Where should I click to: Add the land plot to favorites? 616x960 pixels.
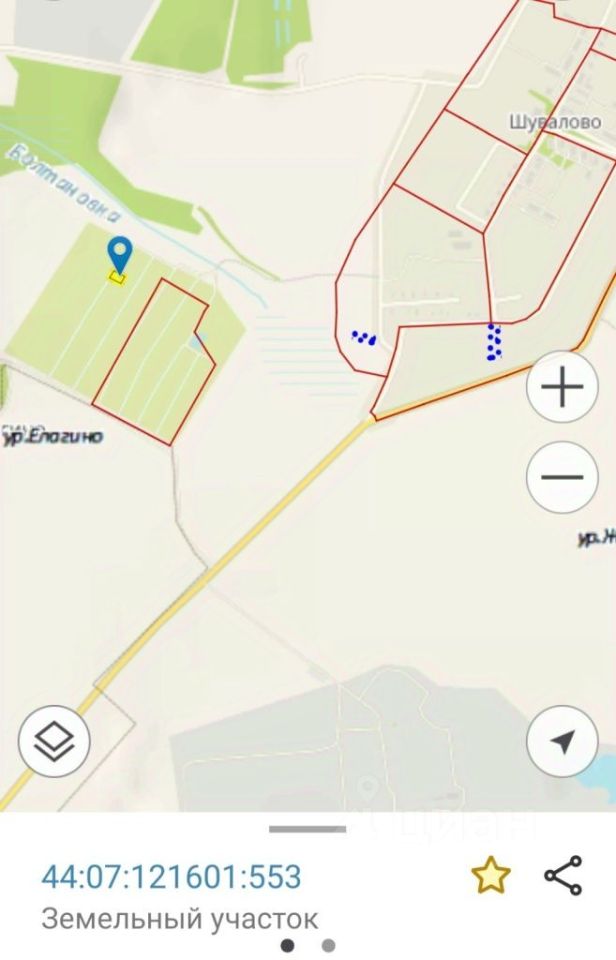coord(491,877)
